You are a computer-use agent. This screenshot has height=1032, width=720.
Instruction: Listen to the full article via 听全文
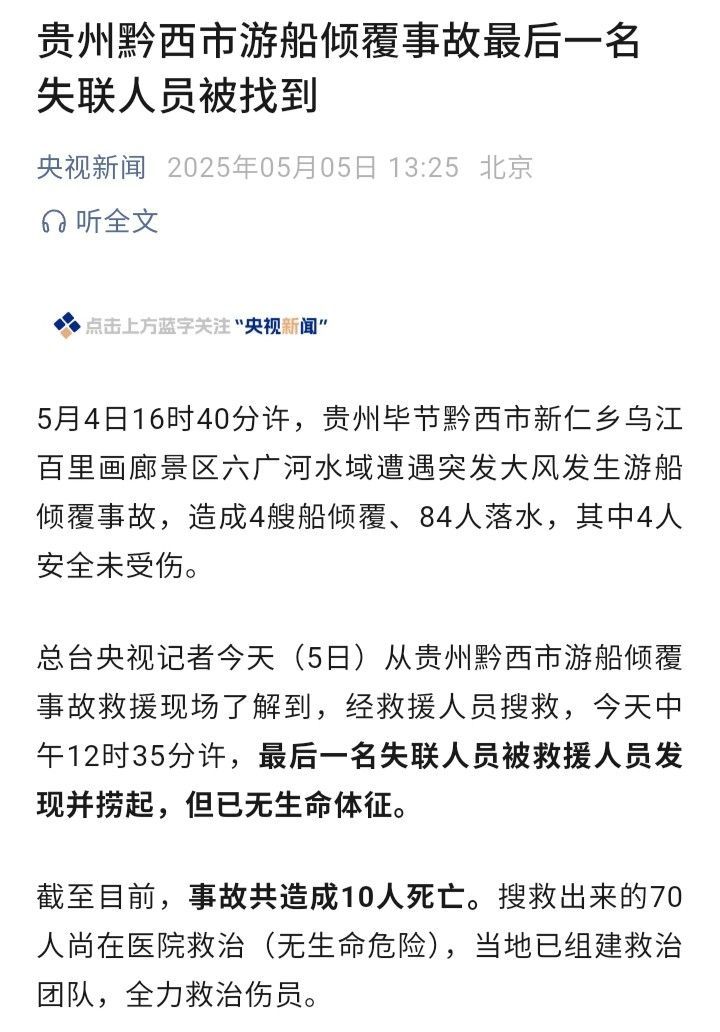point(100,221)
